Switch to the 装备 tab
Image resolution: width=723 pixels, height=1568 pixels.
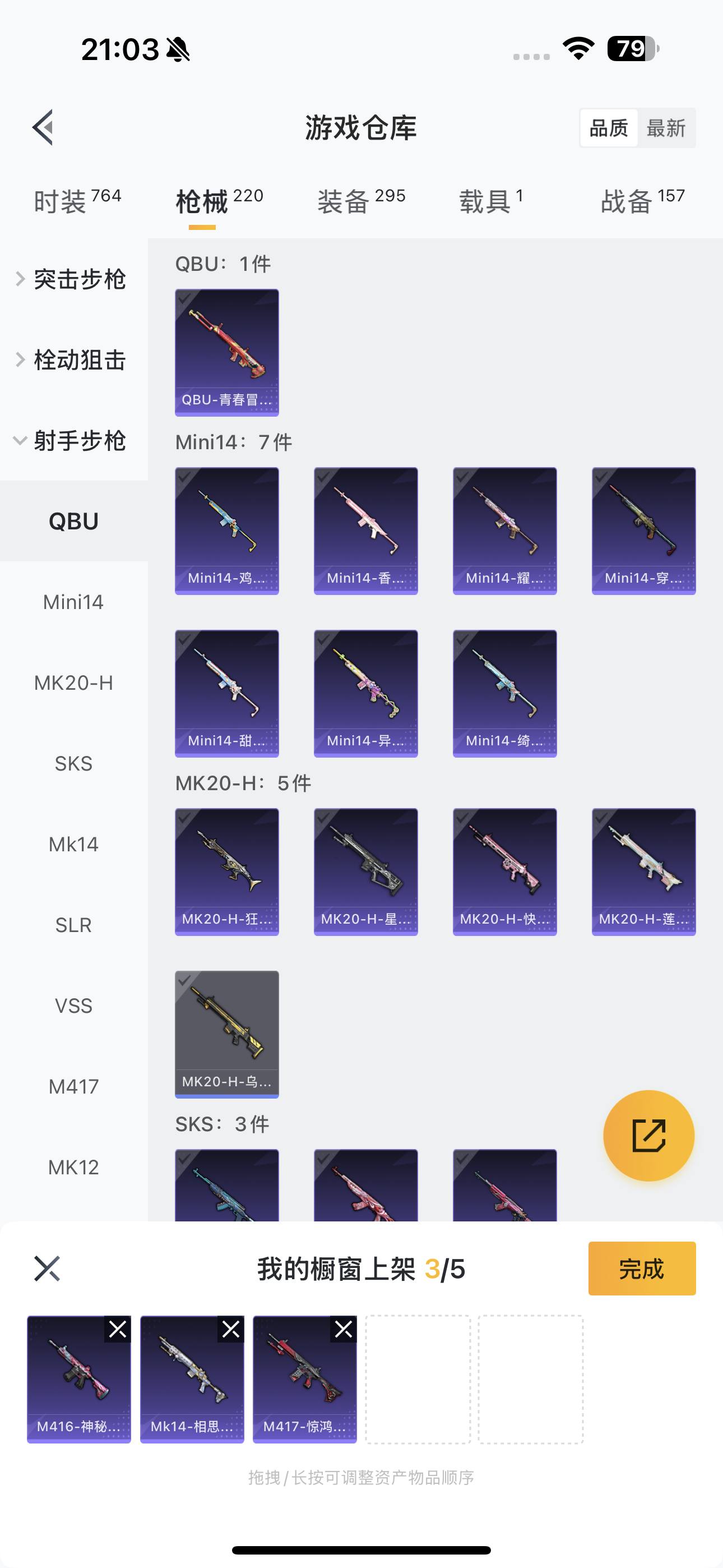tap(361, 201)
